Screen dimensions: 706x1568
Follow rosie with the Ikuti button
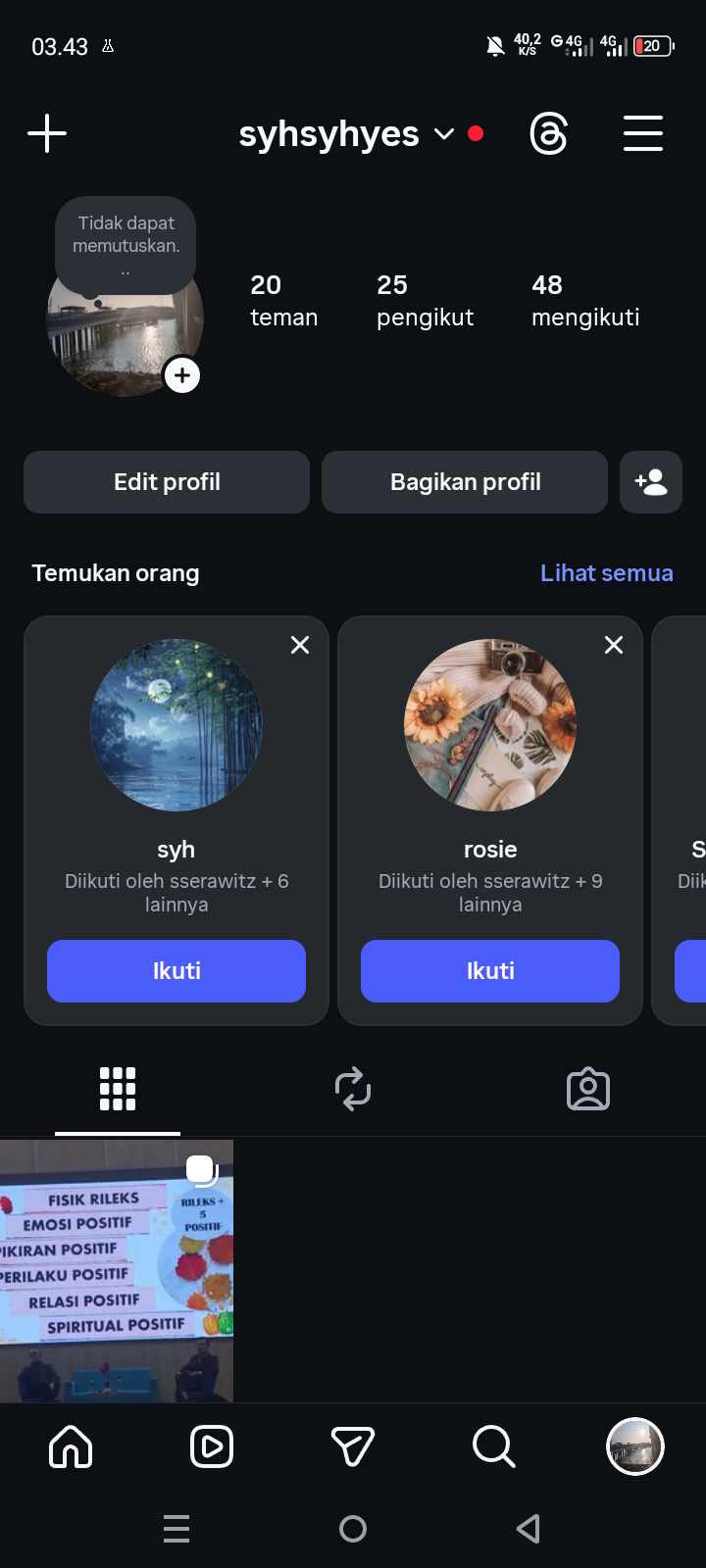490,971
